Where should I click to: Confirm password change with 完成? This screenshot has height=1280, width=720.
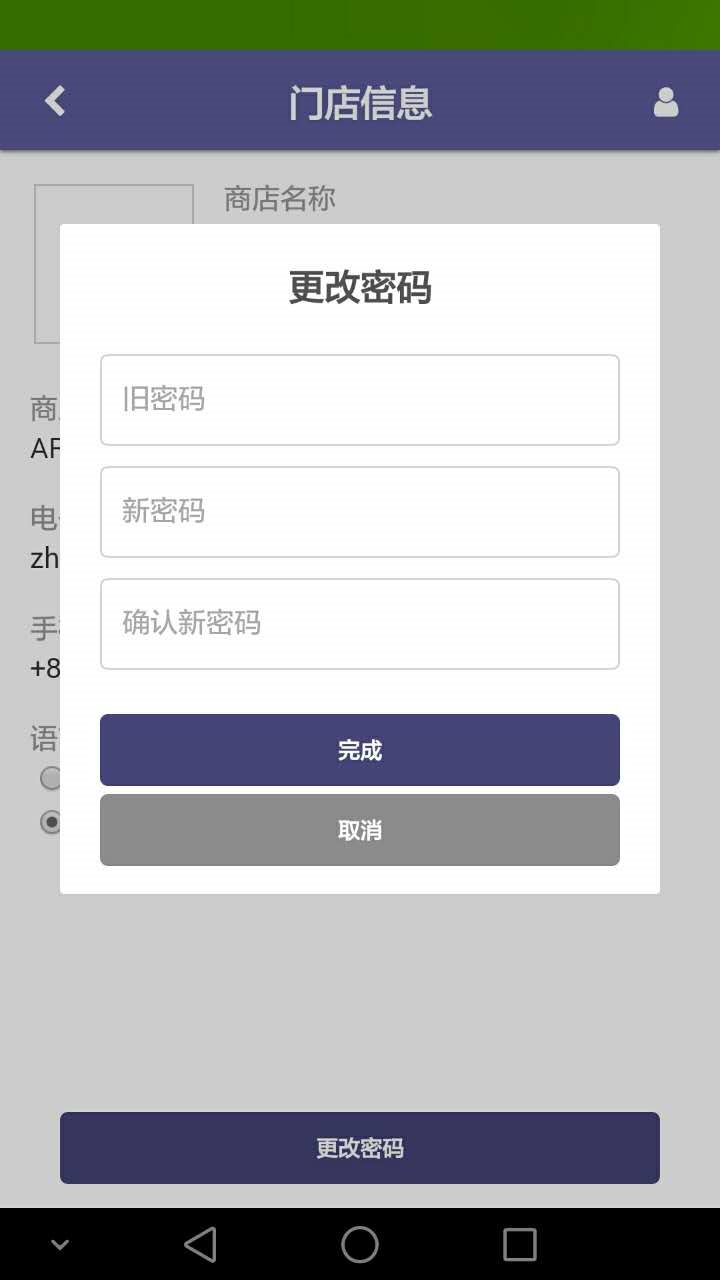tap(360, 750)
